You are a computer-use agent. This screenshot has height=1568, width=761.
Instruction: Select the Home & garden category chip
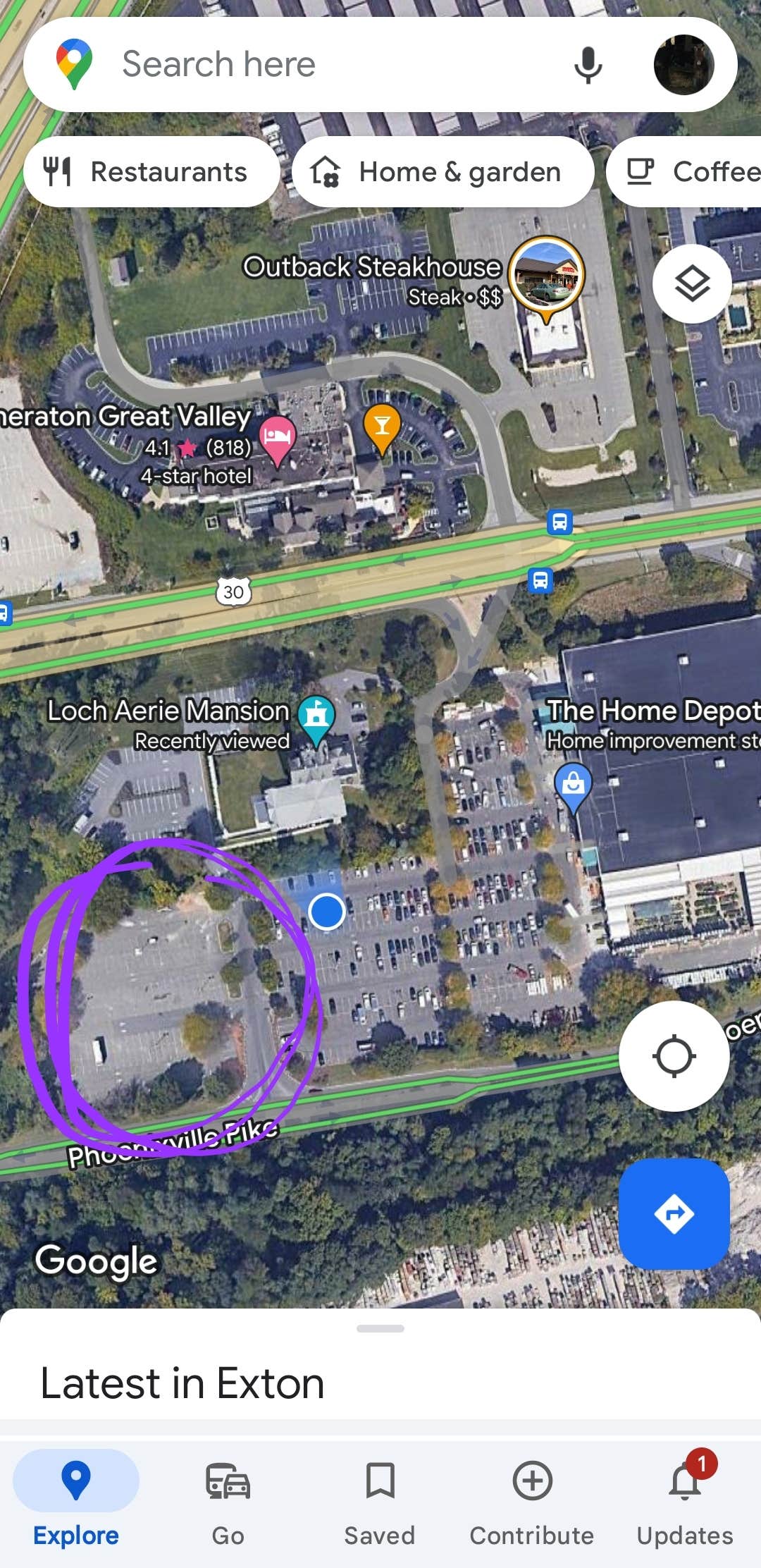click(x=443, y=171)
